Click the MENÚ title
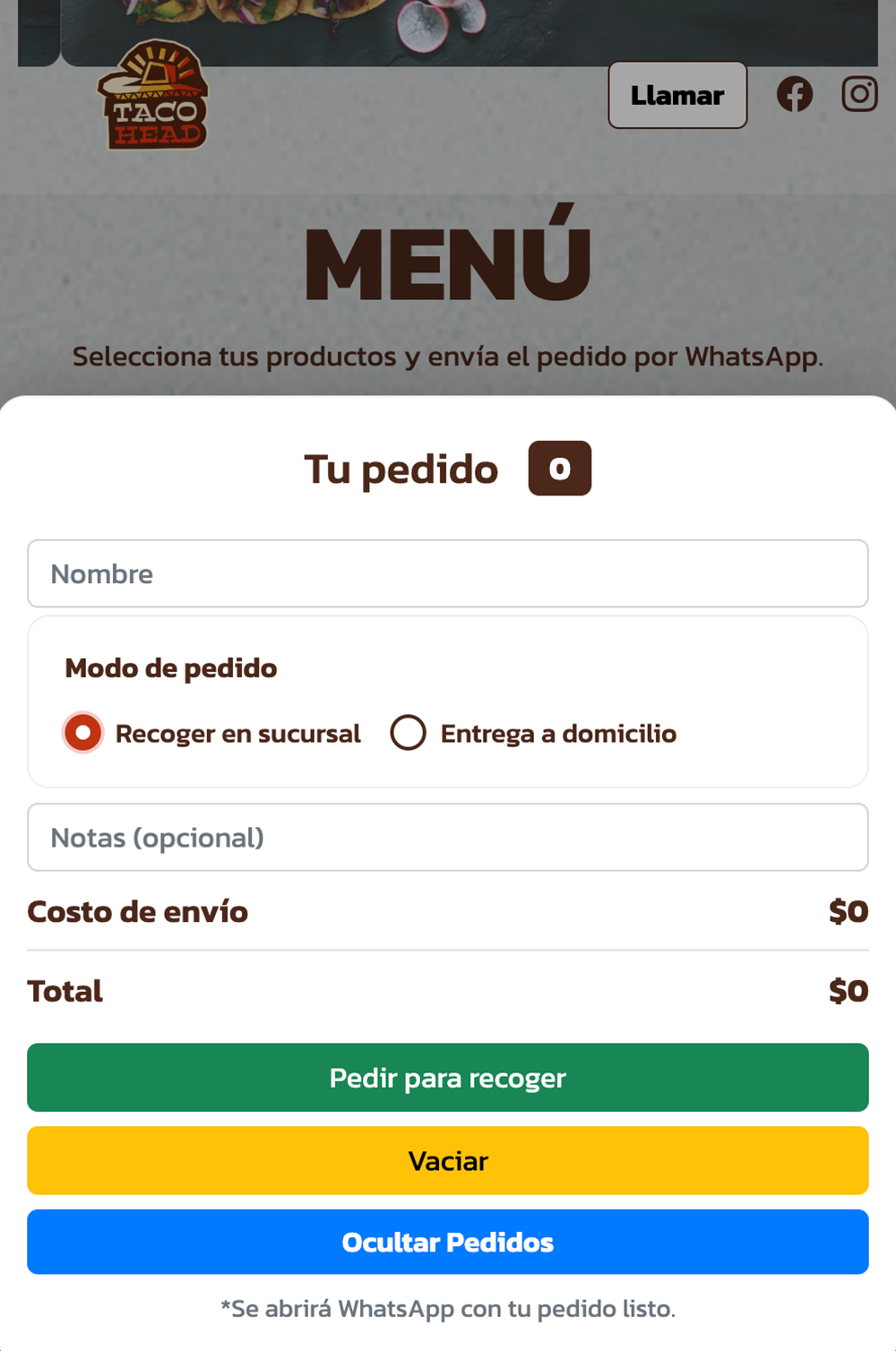This screenshot has height=1351, width=896. tap(448, 260)
